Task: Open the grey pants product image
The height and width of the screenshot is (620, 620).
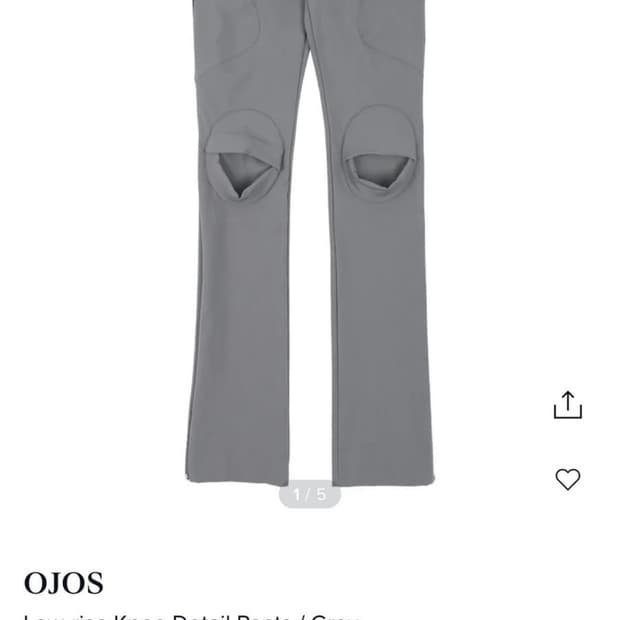Action: tap(310, 243)
